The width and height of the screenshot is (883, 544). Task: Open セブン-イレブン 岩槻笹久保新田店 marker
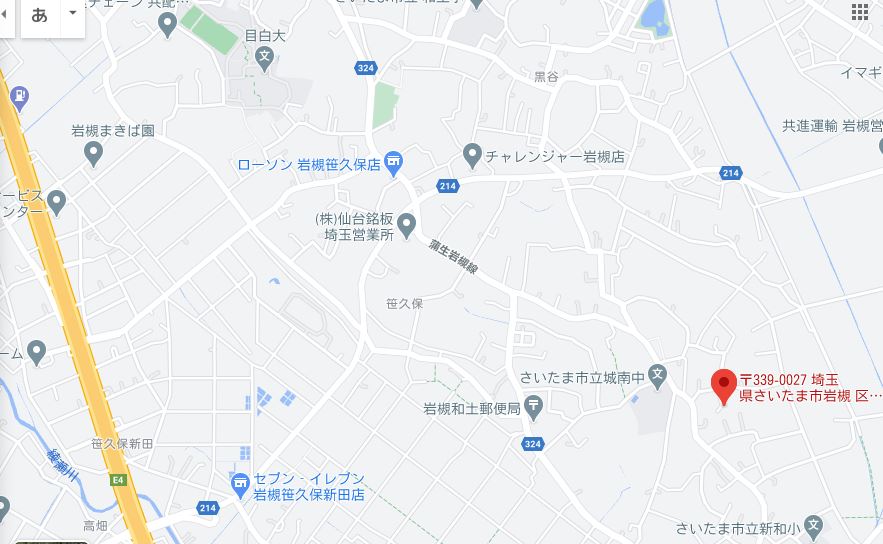pyautogui.click(x=240, y=485)
